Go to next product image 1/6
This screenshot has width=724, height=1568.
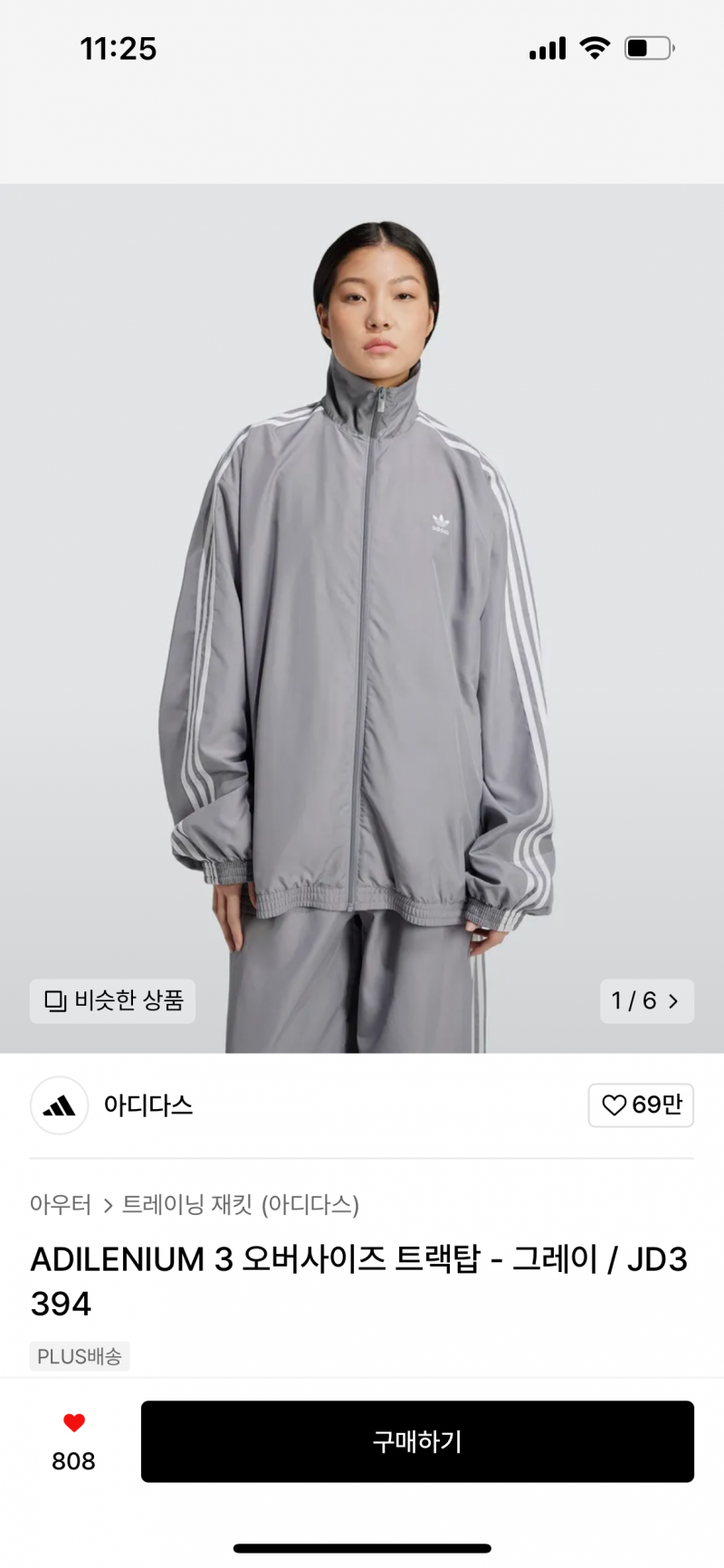coord(646,1000)
